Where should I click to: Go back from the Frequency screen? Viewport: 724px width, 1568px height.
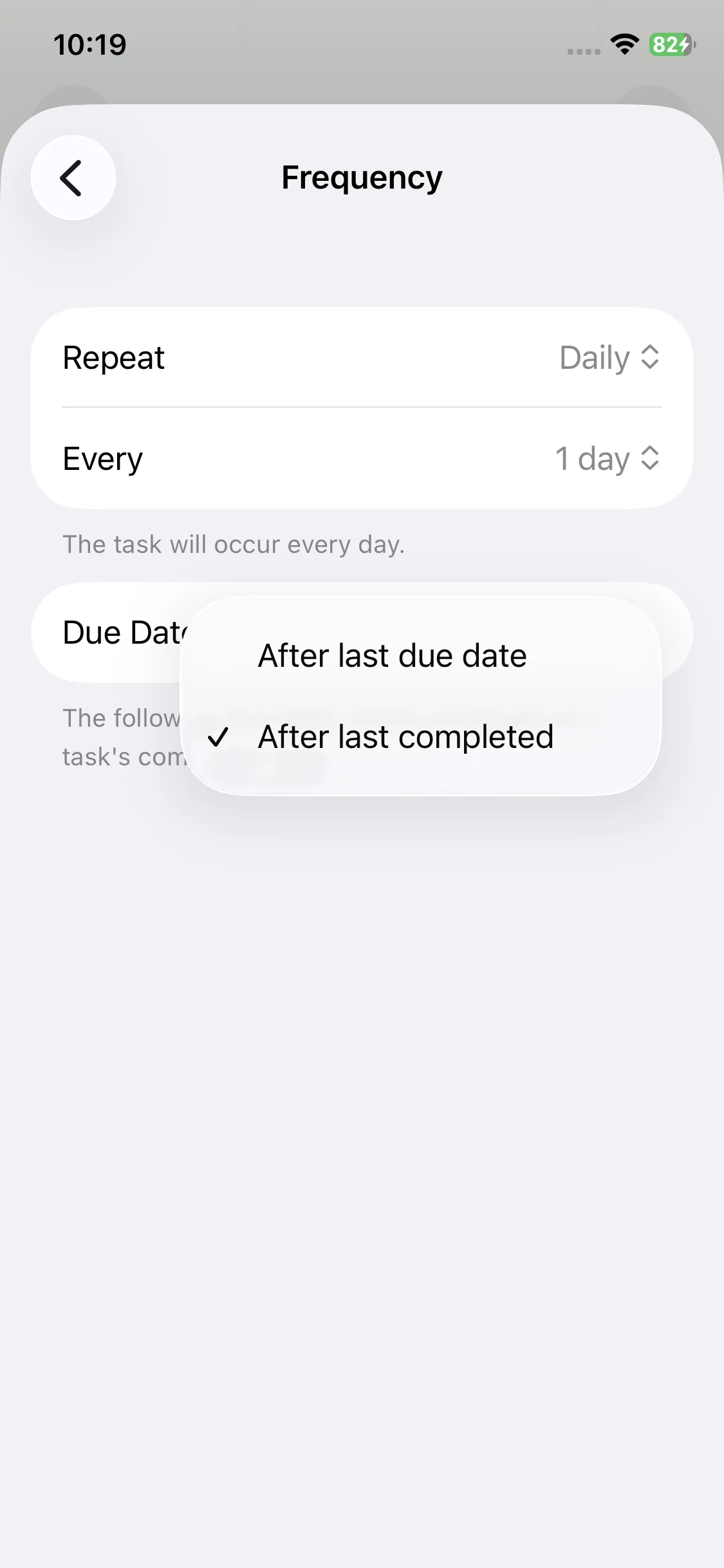point(73,178)
